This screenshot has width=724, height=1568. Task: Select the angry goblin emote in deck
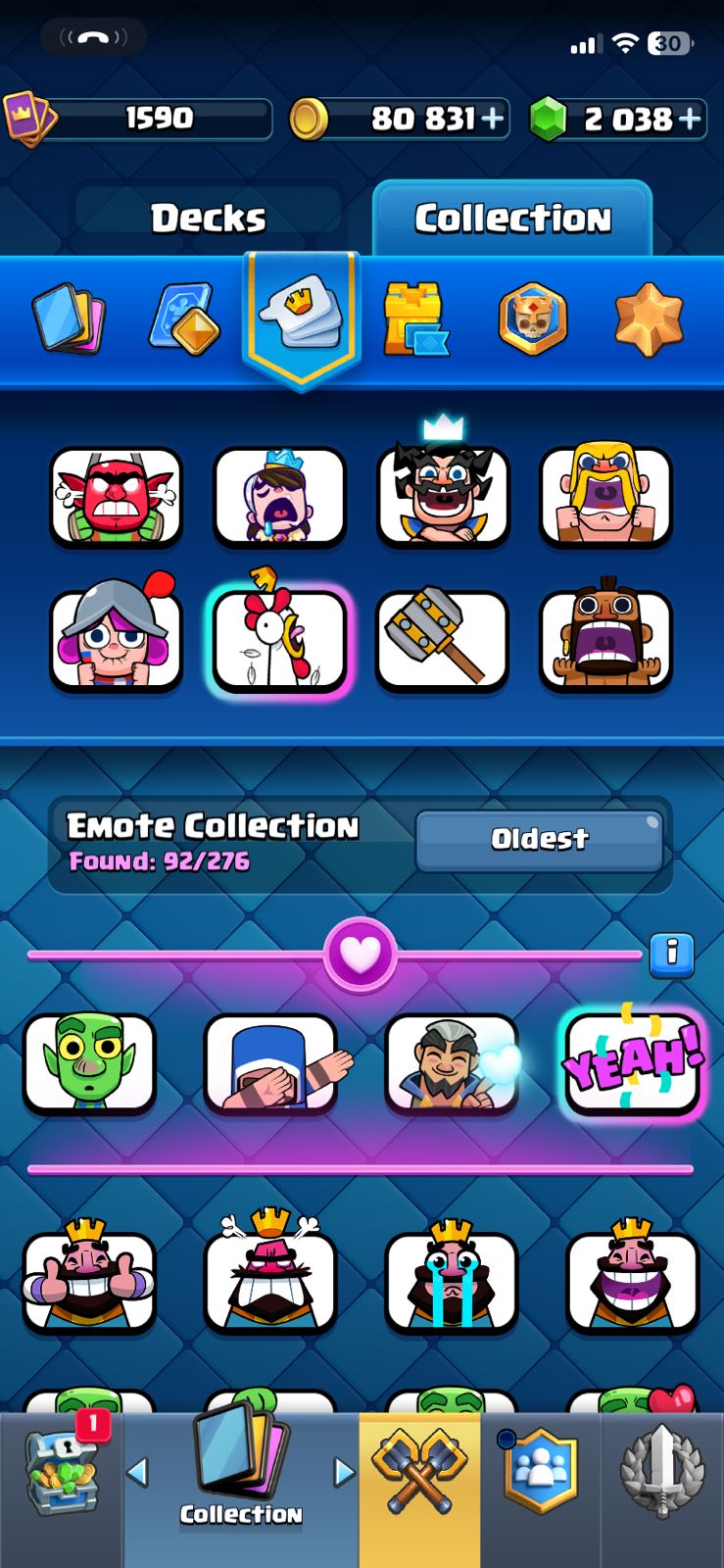(117, 497)
